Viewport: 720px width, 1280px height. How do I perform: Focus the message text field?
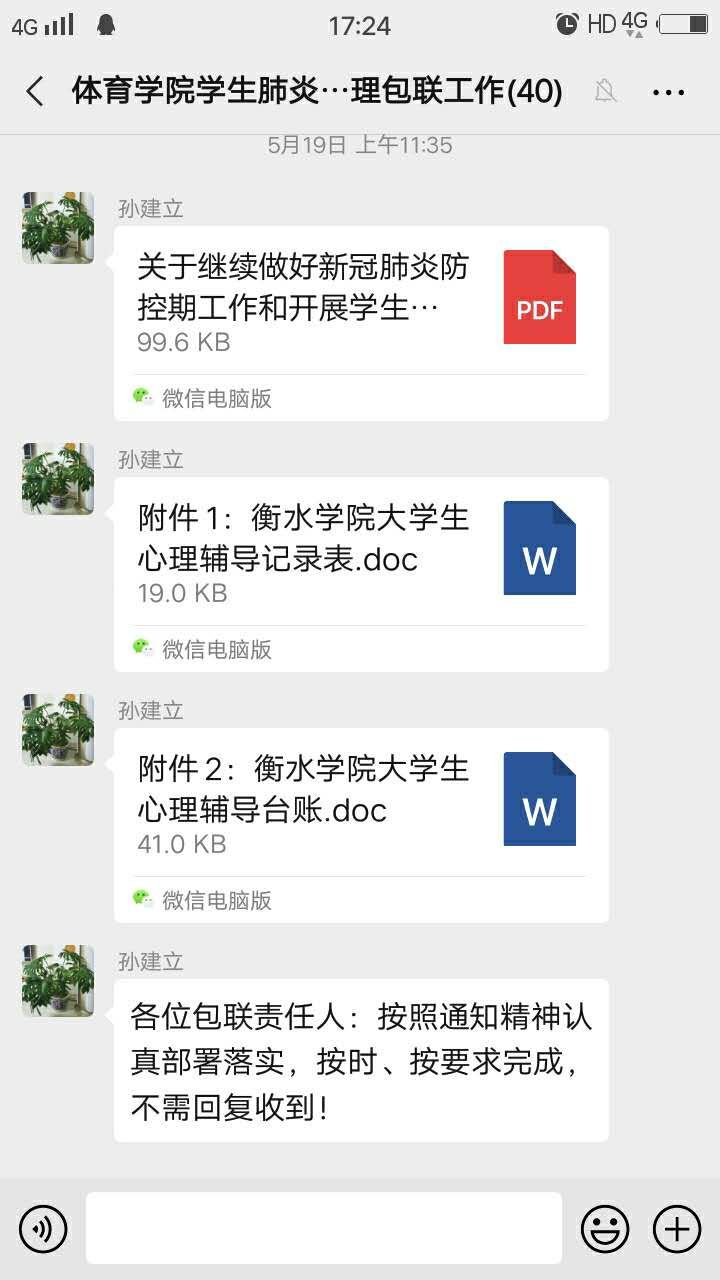323,1228
